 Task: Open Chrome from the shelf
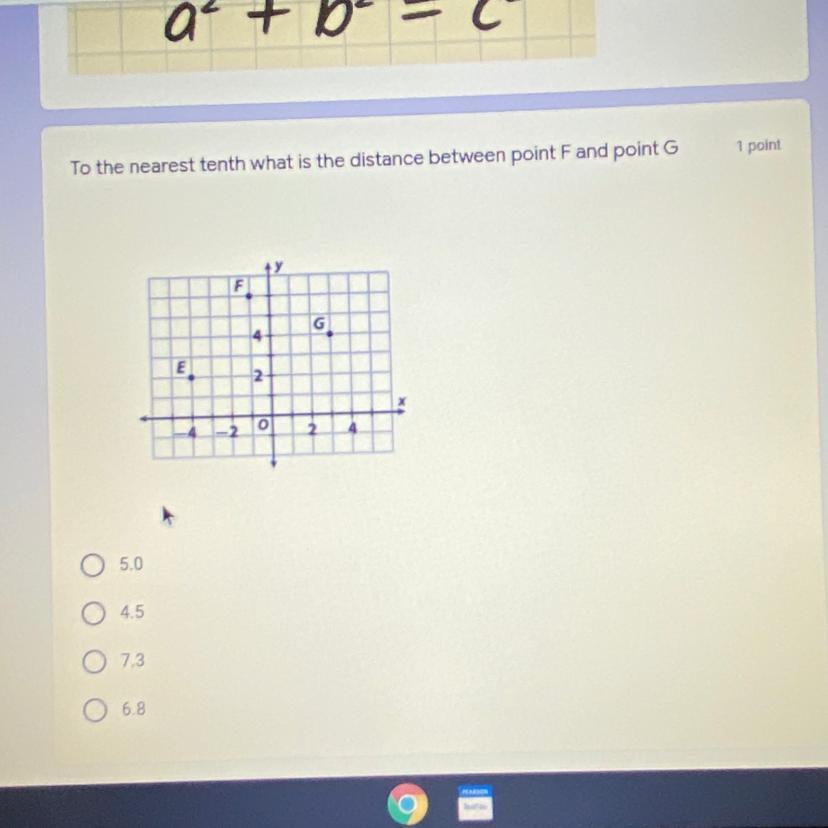407,804
